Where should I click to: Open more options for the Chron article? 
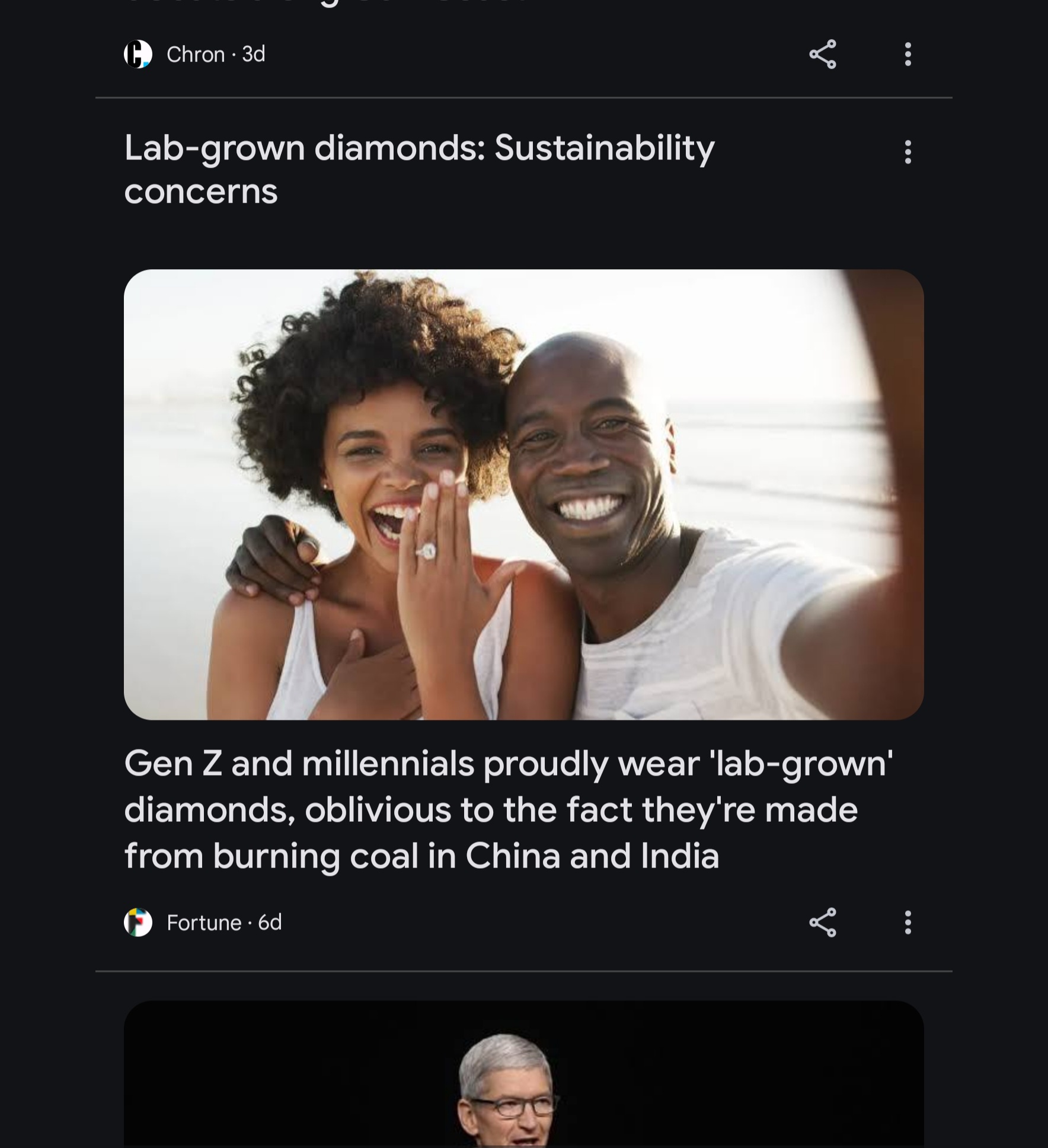[x=908, y=55]
